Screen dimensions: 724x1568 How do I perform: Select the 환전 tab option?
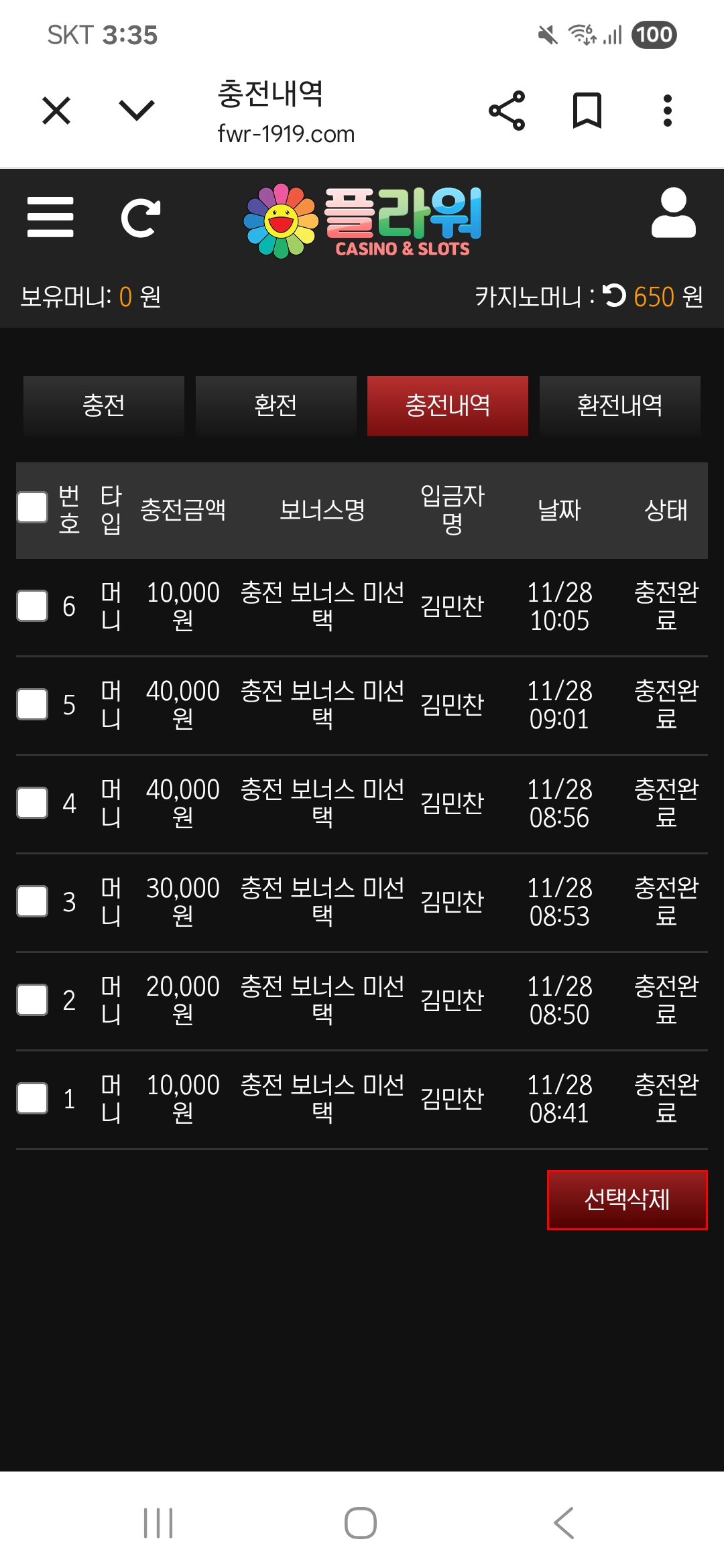click(x=276, y=406)
